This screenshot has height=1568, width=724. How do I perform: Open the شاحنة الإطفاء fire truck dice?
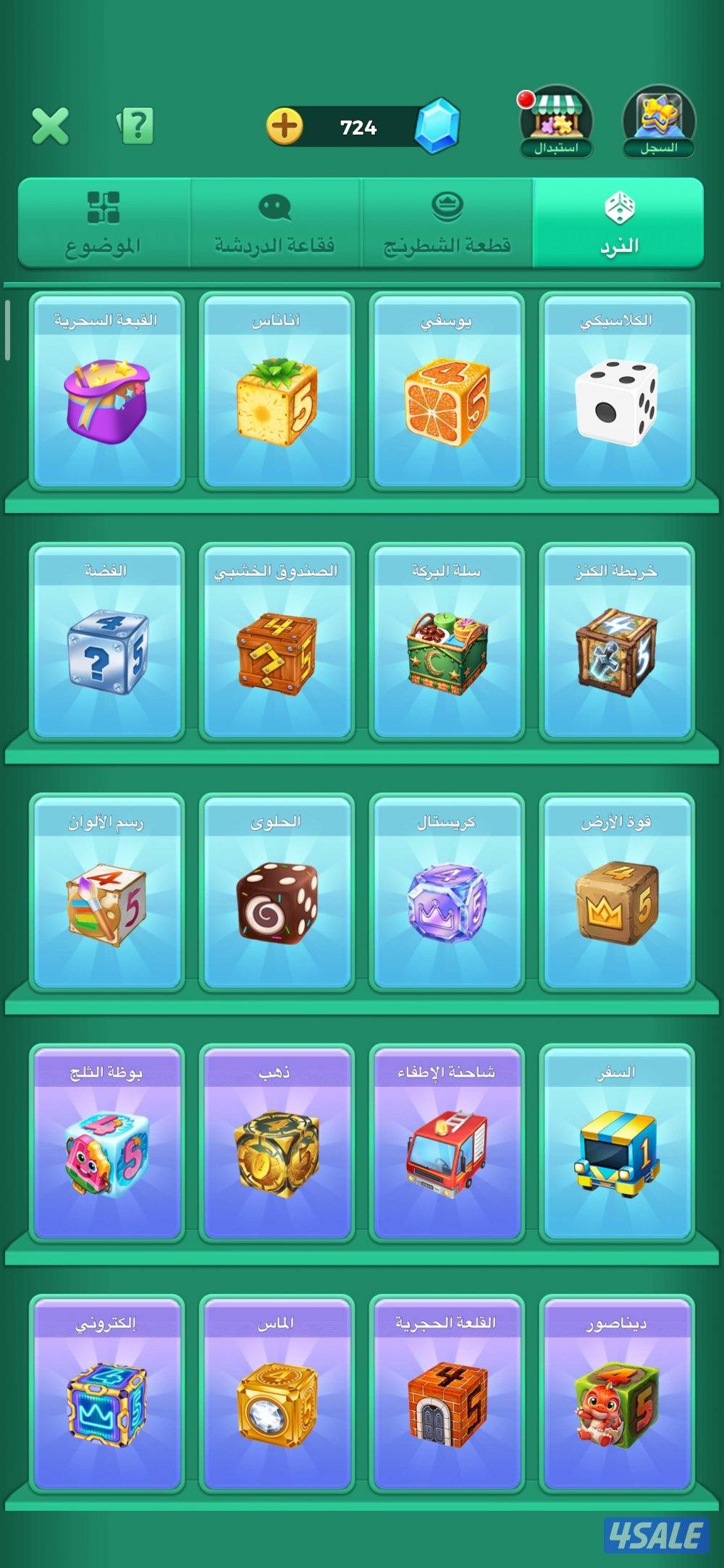tap(446, 1144)
